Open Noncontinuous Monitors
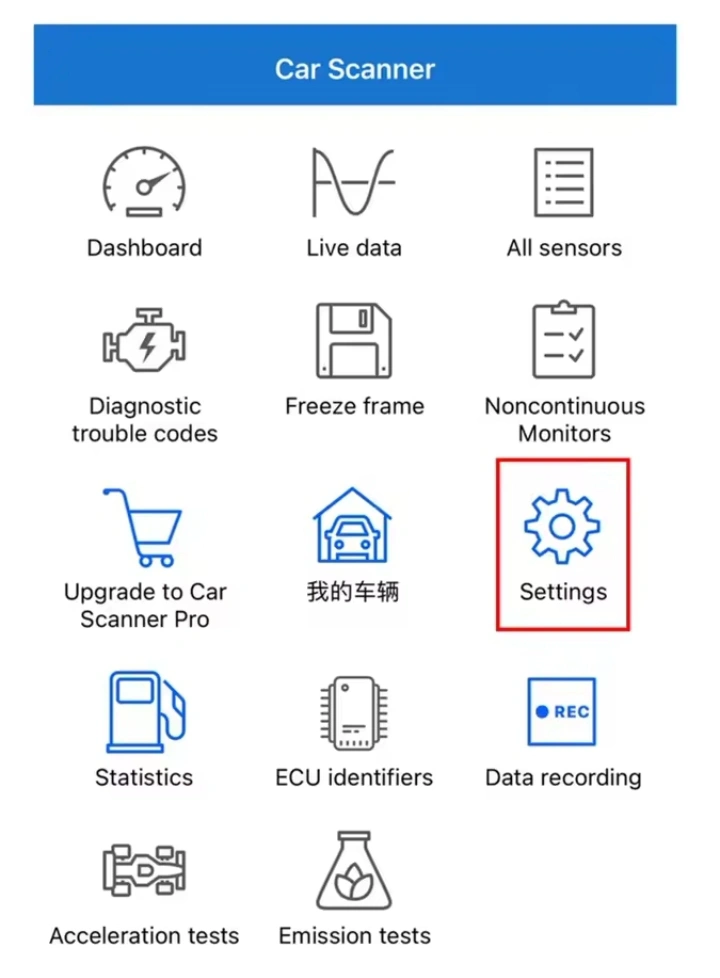720x978 pixels. tap(565, 372)
